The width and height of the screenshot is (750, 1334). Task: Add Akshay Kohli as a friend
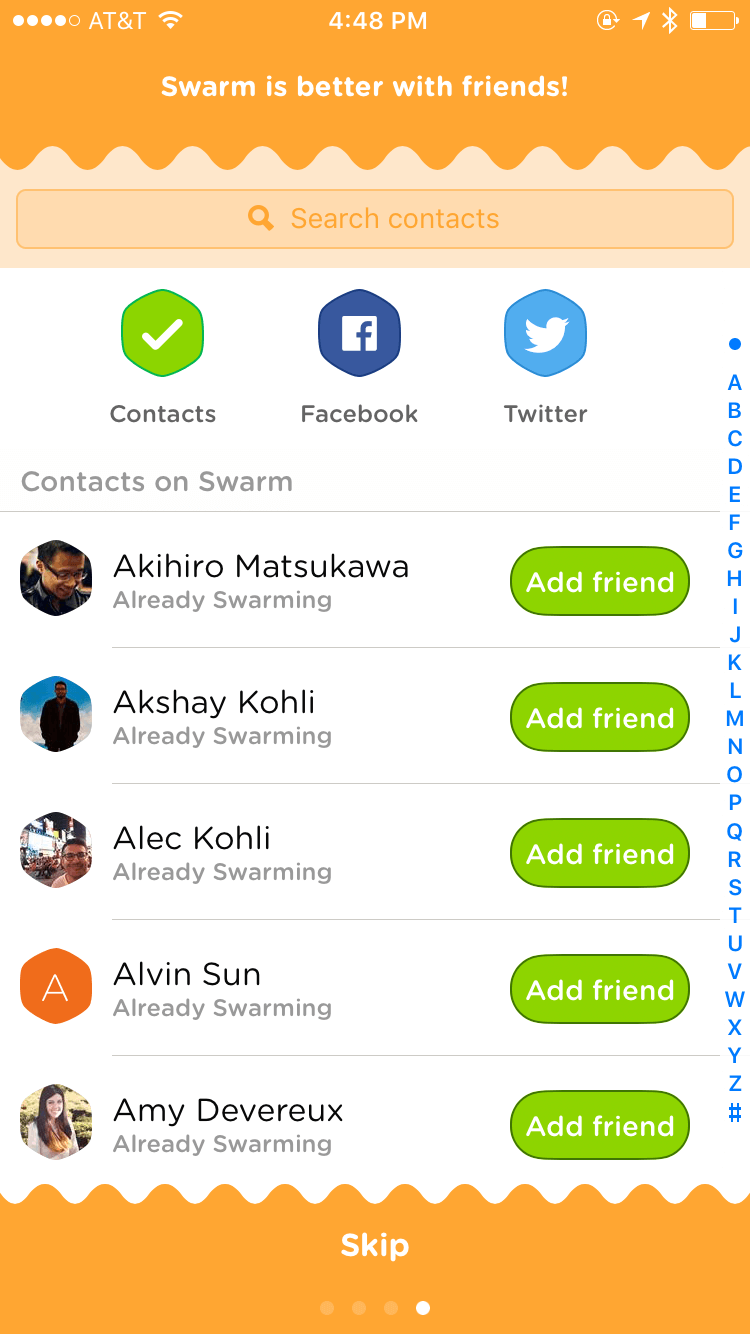[600, 718]
